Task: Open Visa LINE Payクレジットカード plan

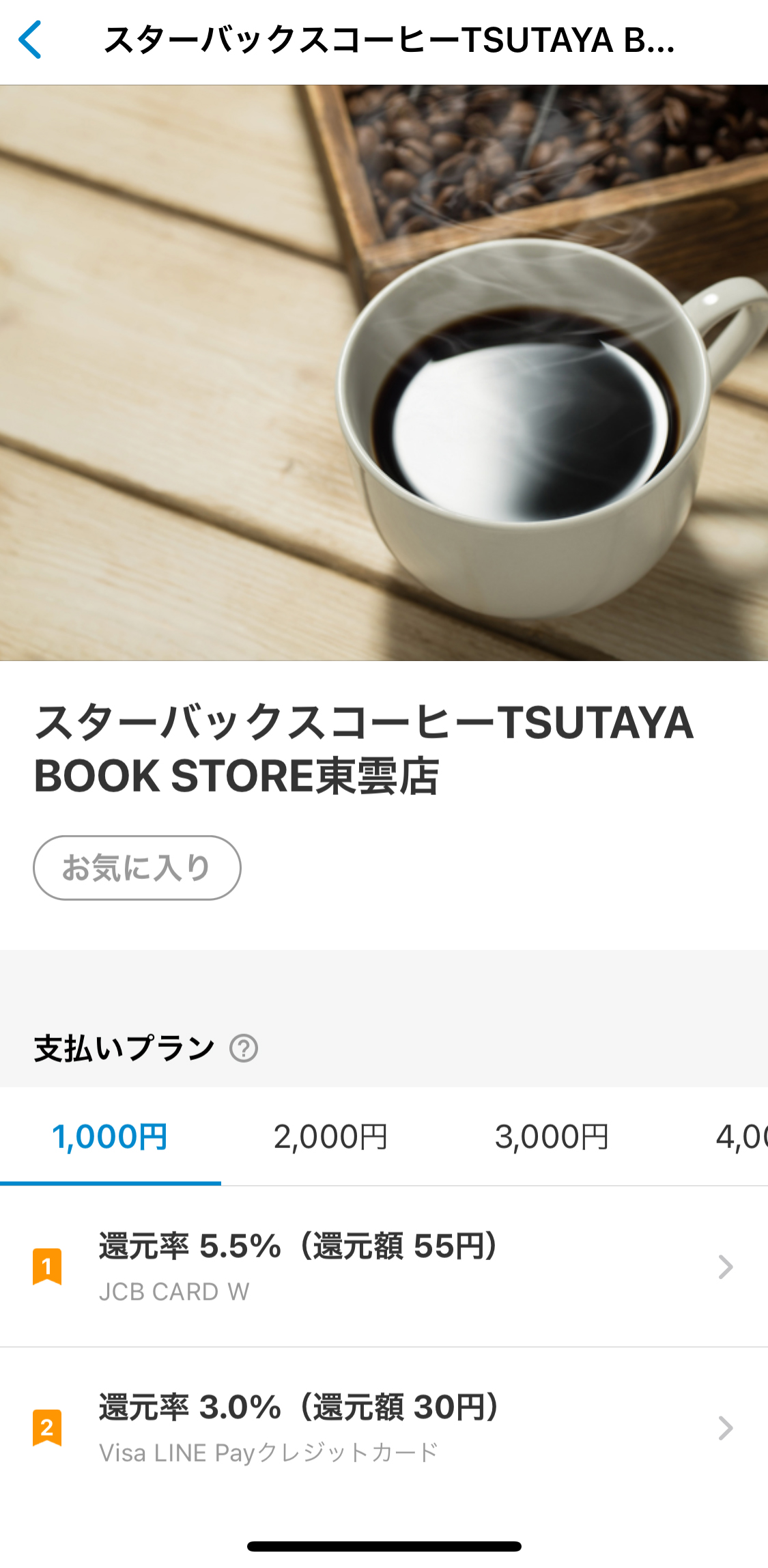Action: click(384, 1428)
